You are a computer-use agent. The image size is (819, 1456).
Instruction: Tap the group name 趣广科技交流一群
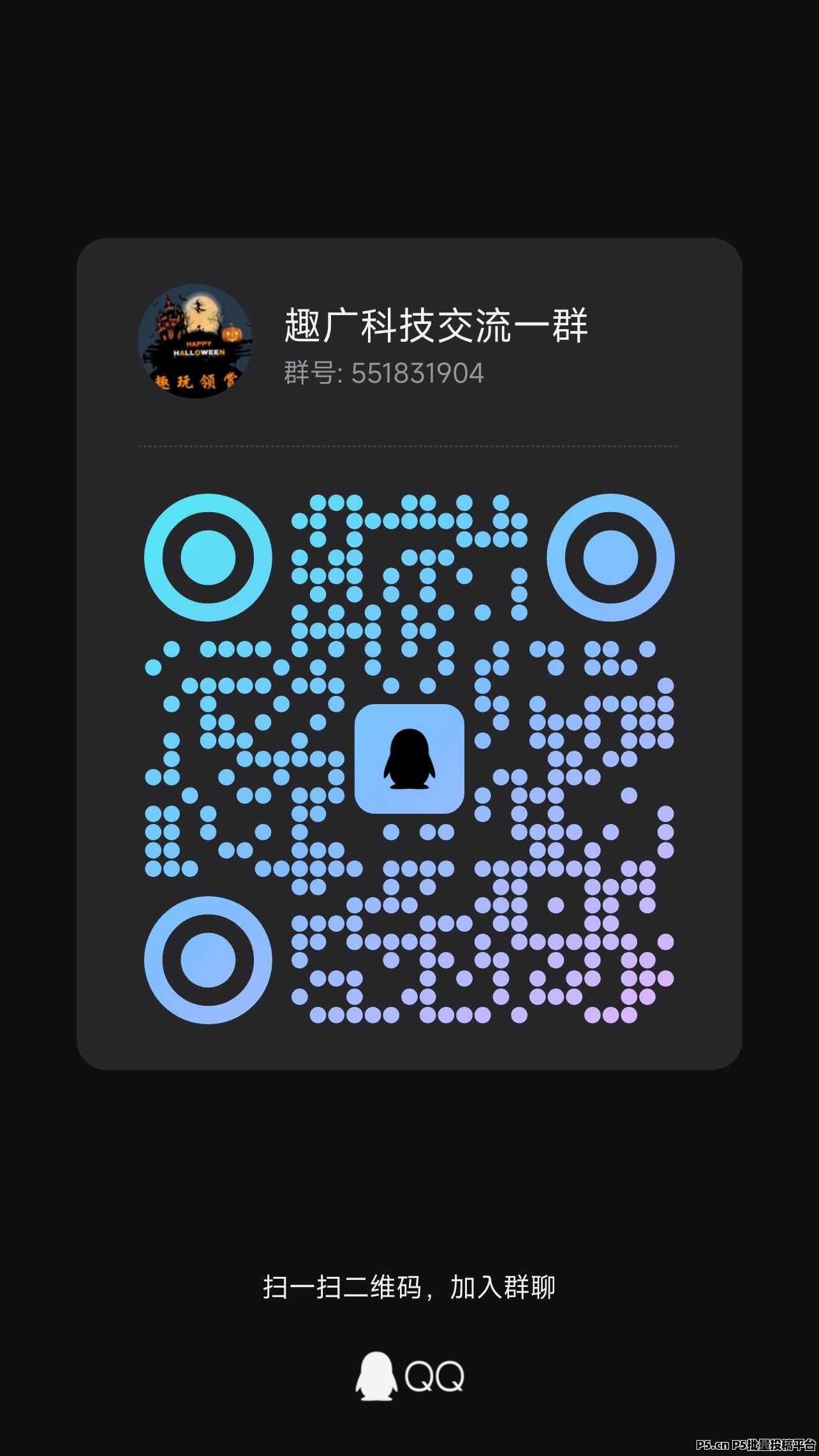click(x=436, y=323)
